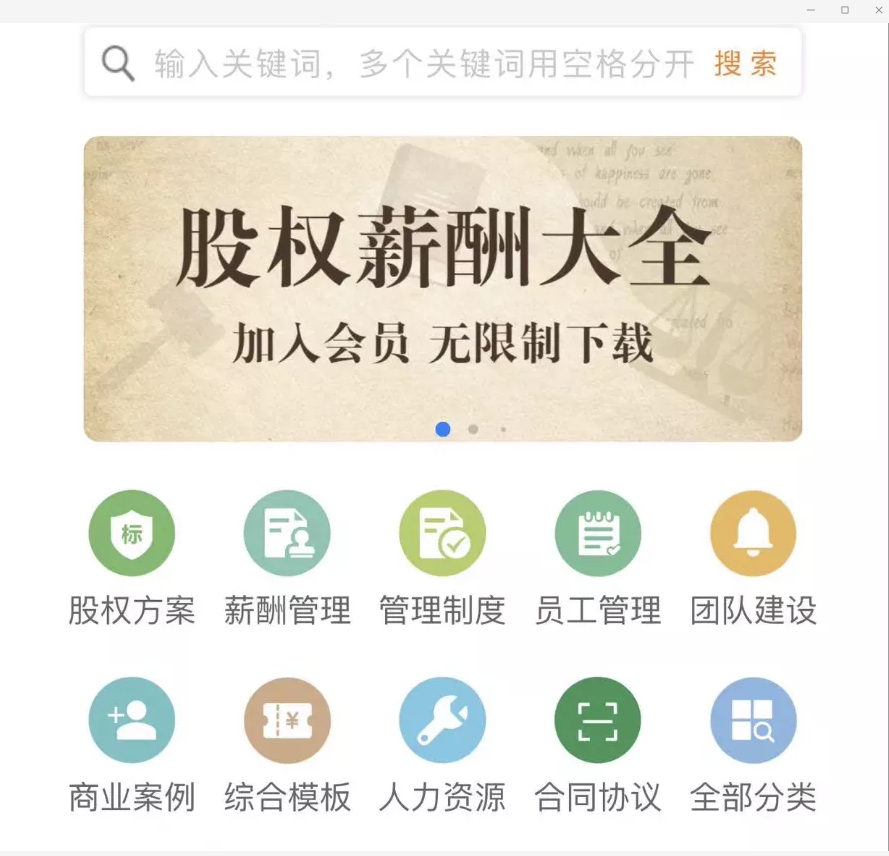Close the window with the X button
Screen dimensions: 889x856
[x=878, y=10]
